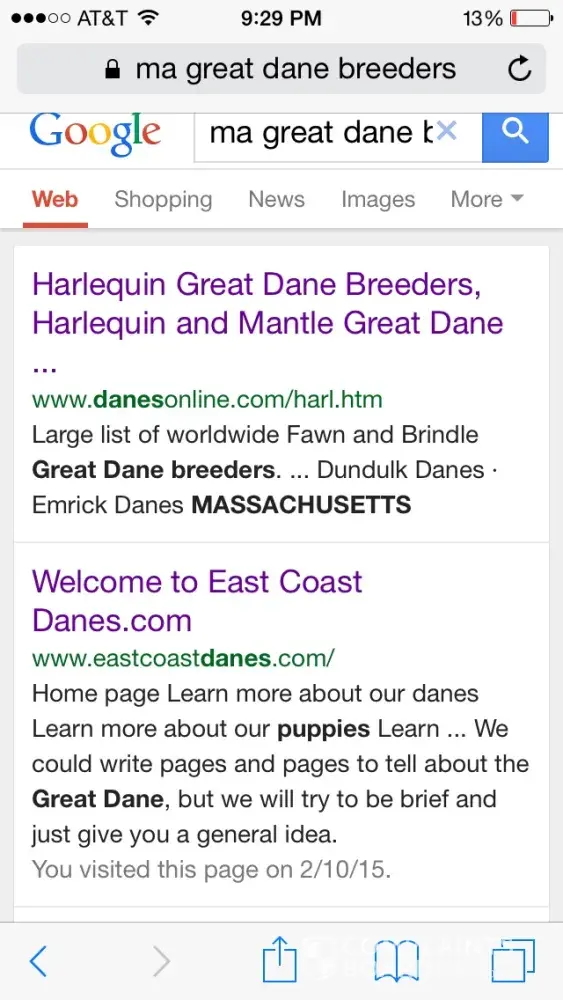Viewport: 563px width, 1000px height.
Task: Switch to the News tab
Action: pyautogui.click(x=277, y=199)
